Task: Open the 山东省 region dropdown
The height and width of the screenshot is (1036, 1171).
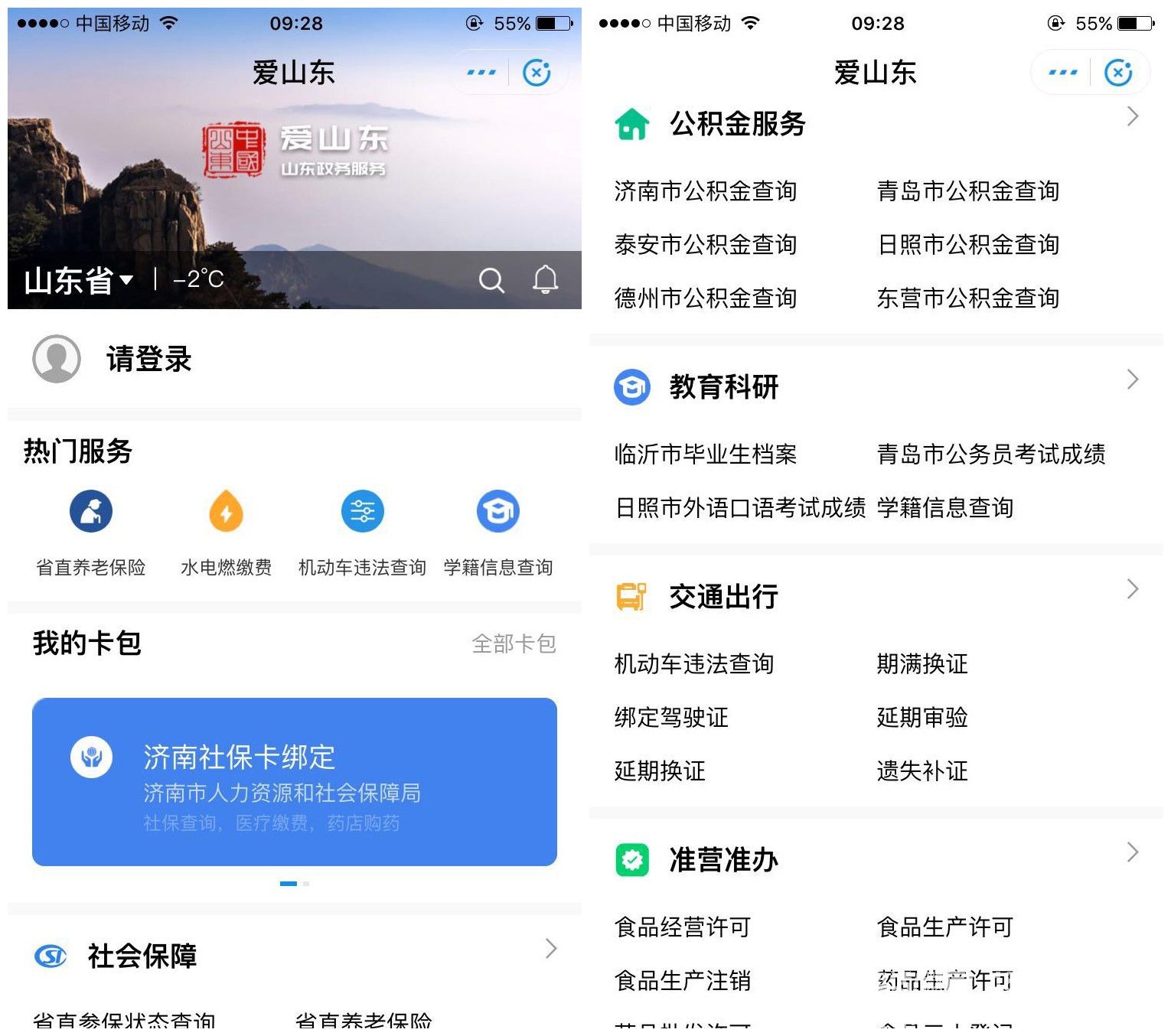Action: (79, 281)
